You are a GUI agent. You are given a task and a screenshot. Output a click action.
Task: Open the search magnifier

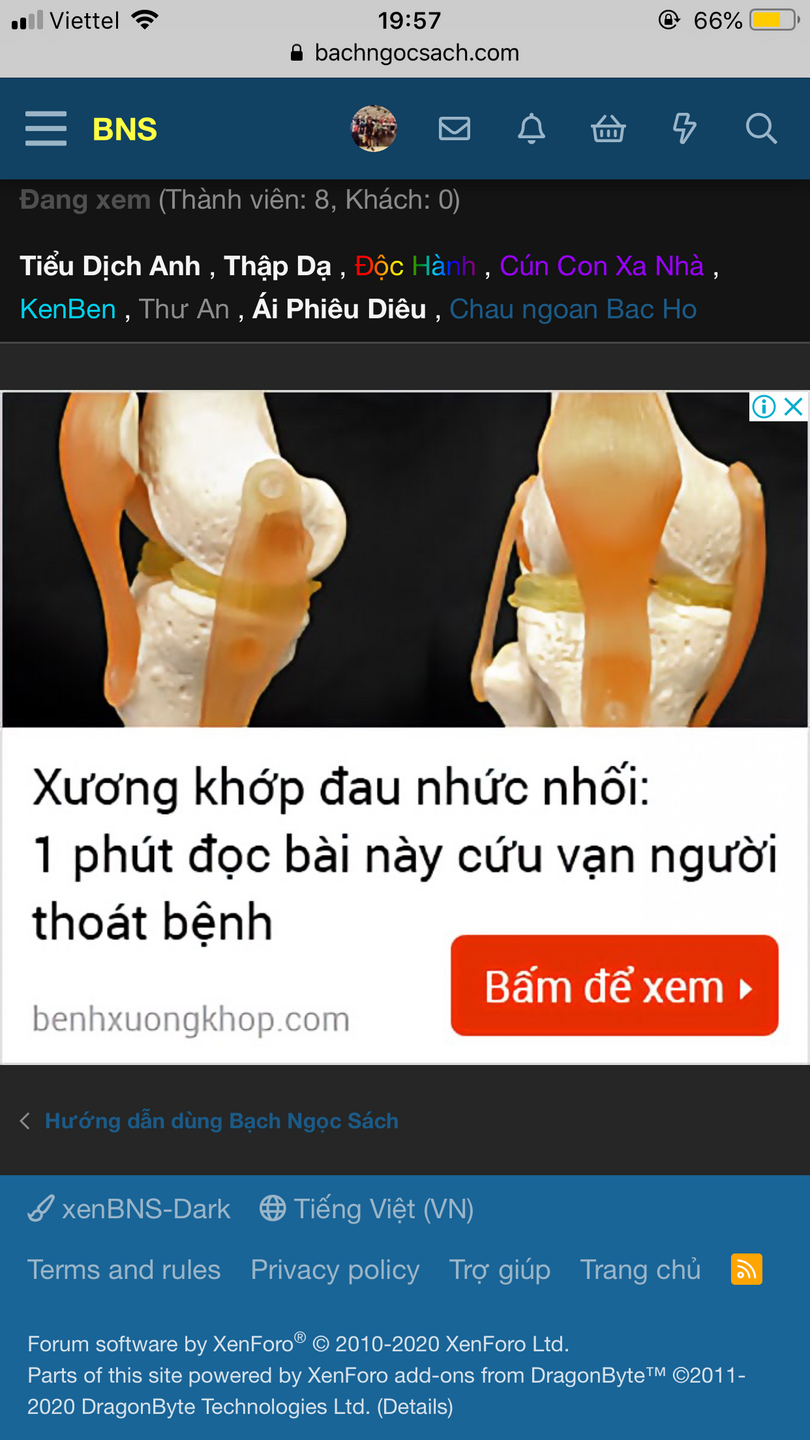[x=761, y=129]
